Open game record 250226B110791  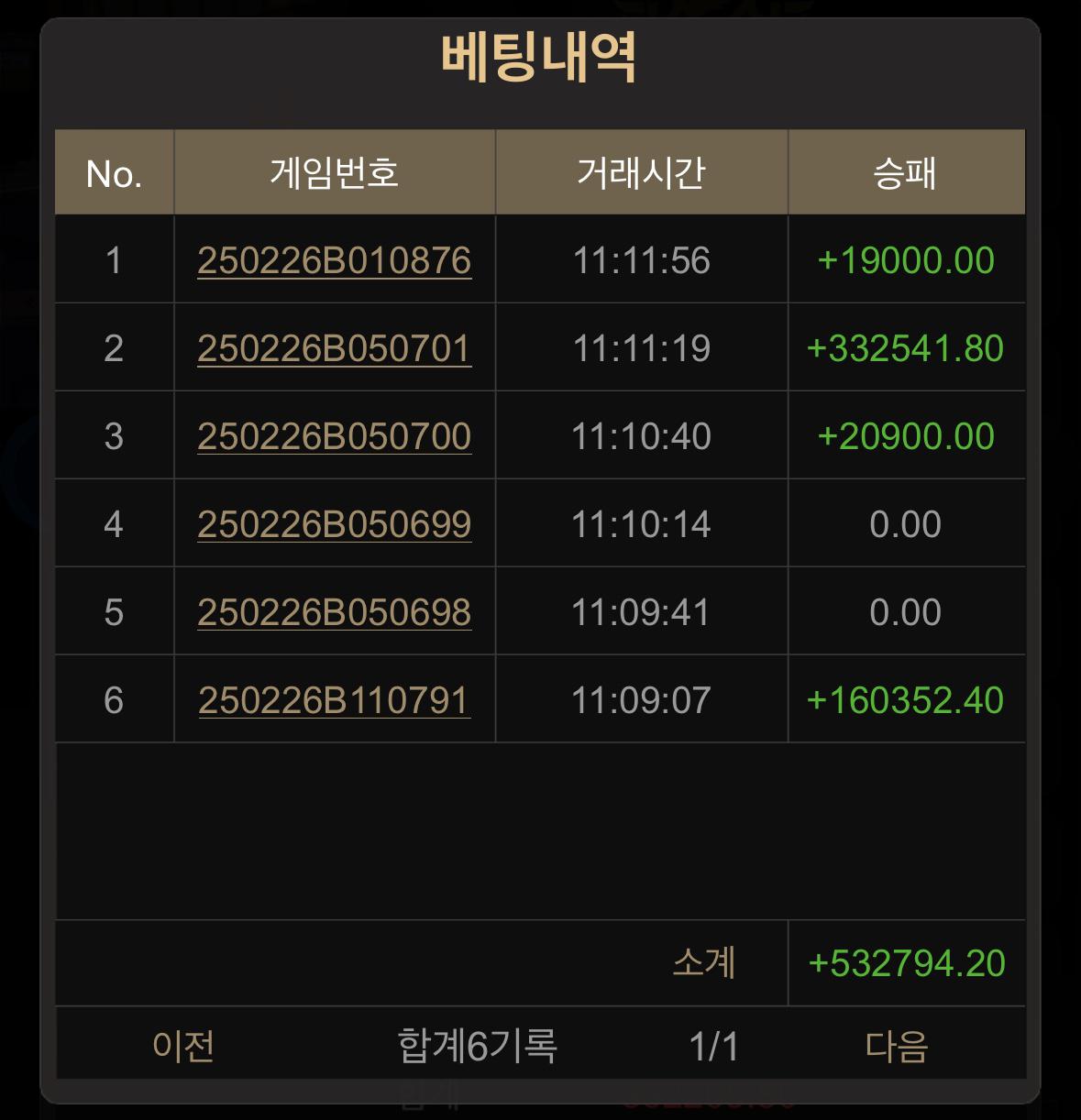pos(334,700)
